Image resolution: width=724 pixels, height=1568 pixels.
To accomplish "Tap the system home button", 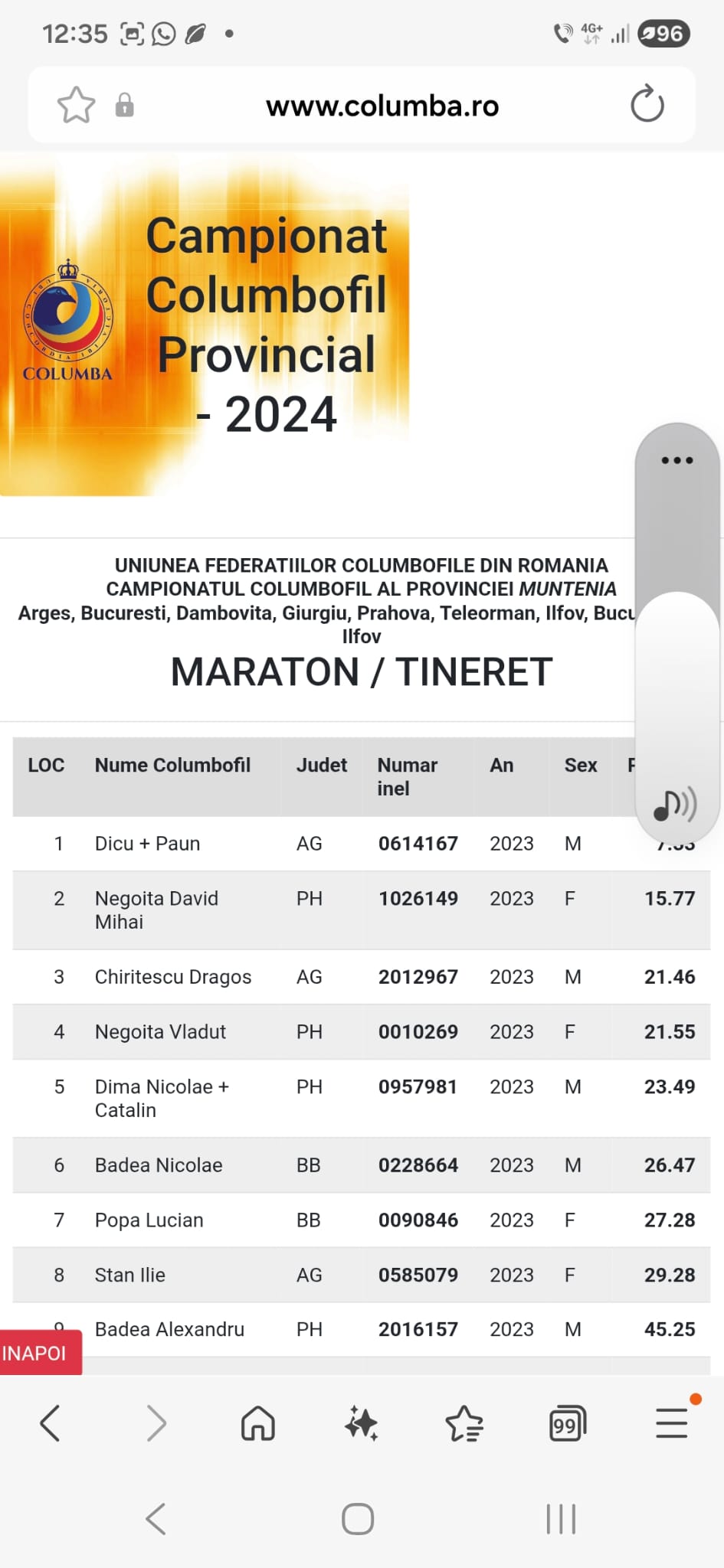I will coord(358,1519).
